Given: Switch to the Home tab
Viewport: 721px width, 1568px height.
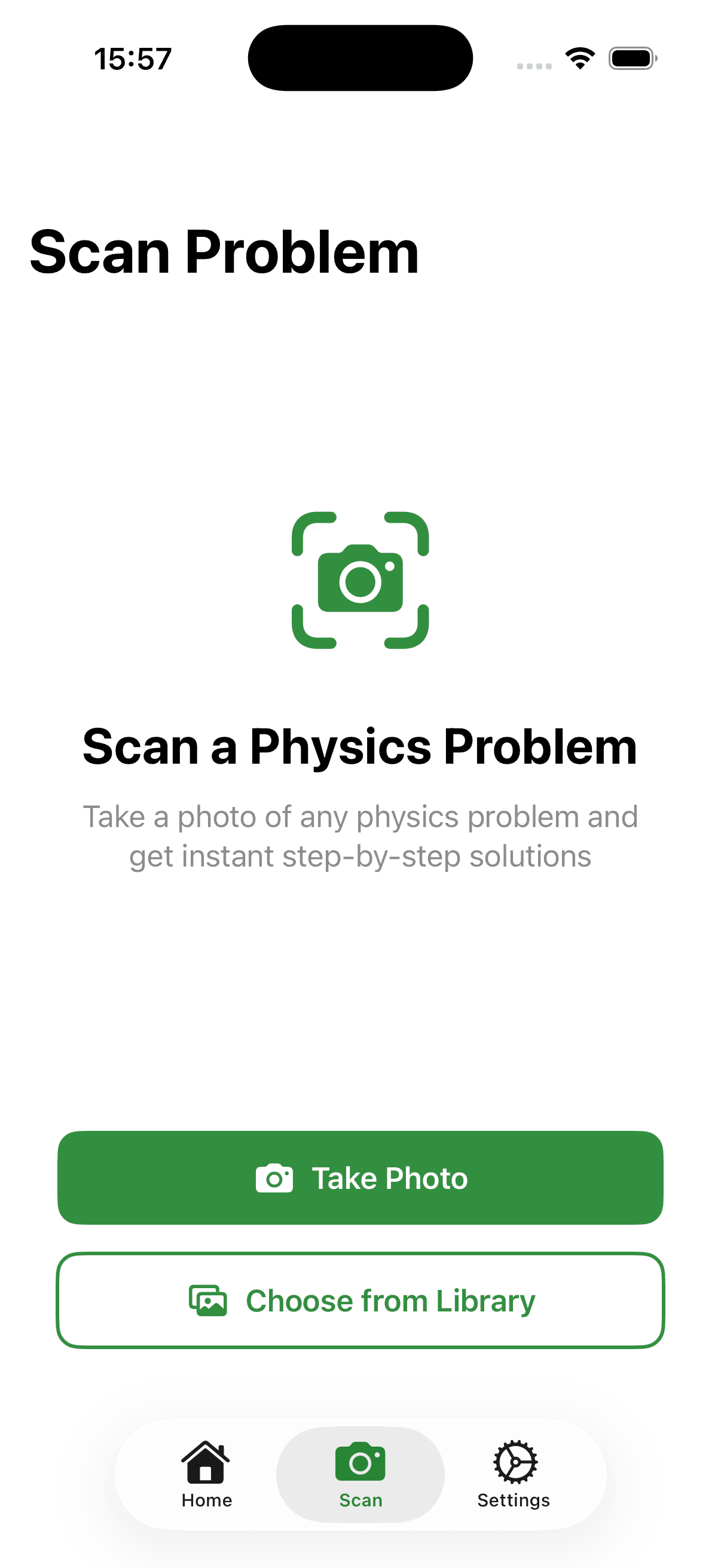Looking at the screenshot, I should 206,1473.
